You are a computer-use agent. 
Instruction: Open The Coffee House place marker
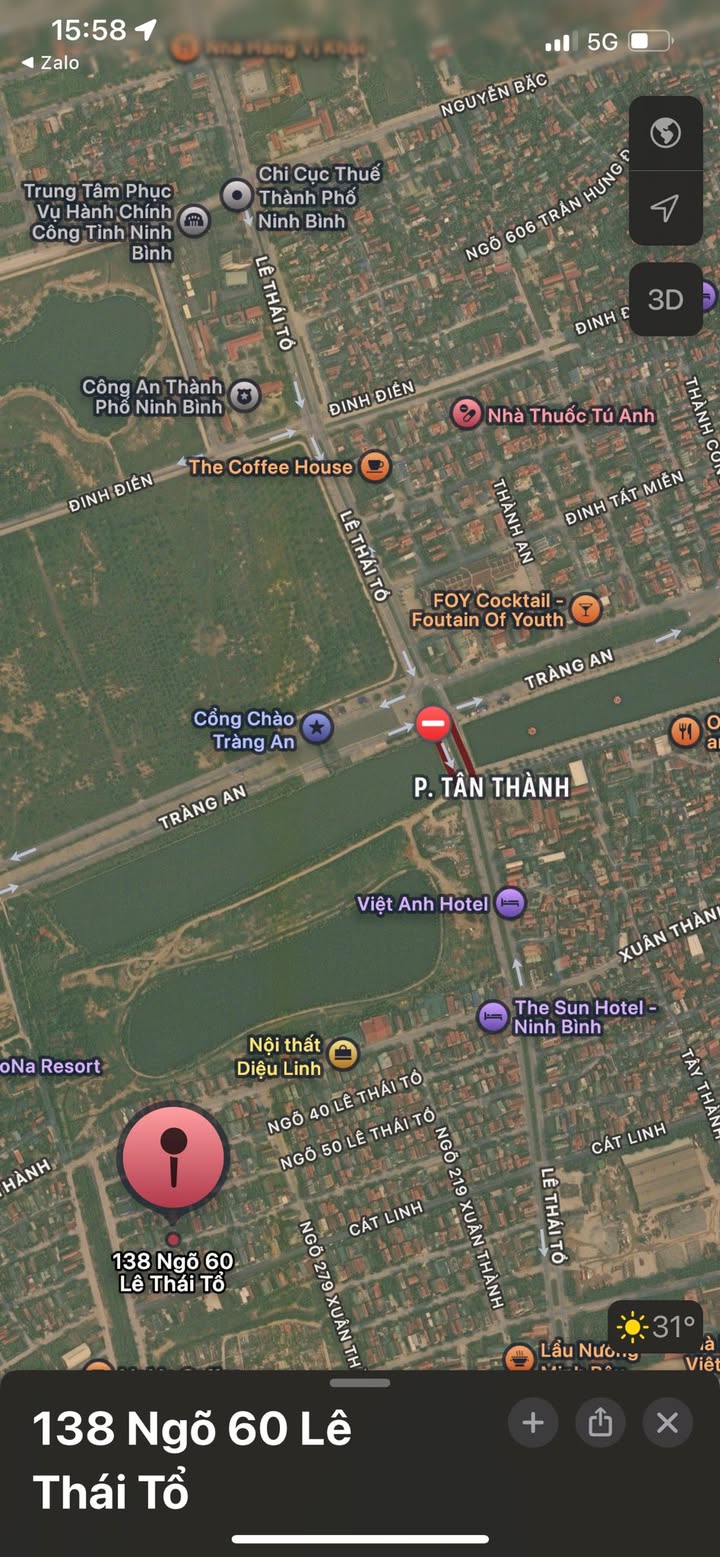pyautogui.click(x=375, y=466)
